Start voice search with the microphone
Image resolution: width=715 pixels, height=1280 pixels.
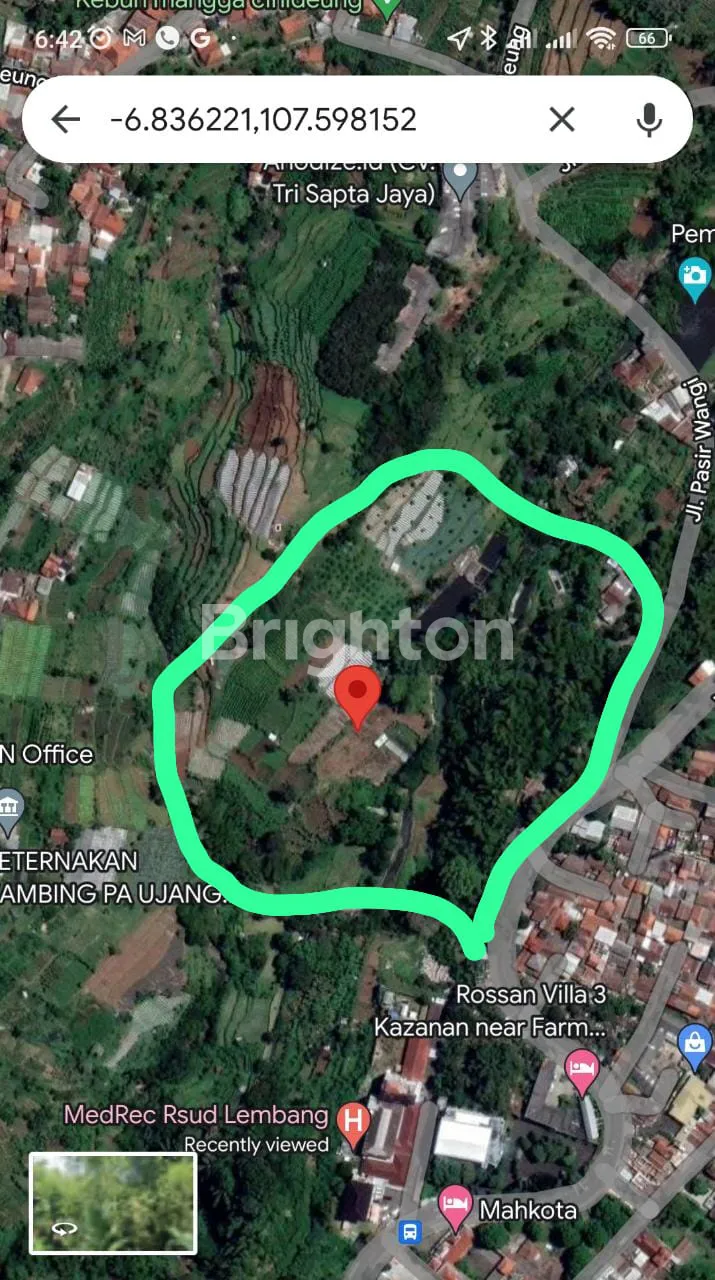pyautogui.click(x=649, y=120)
